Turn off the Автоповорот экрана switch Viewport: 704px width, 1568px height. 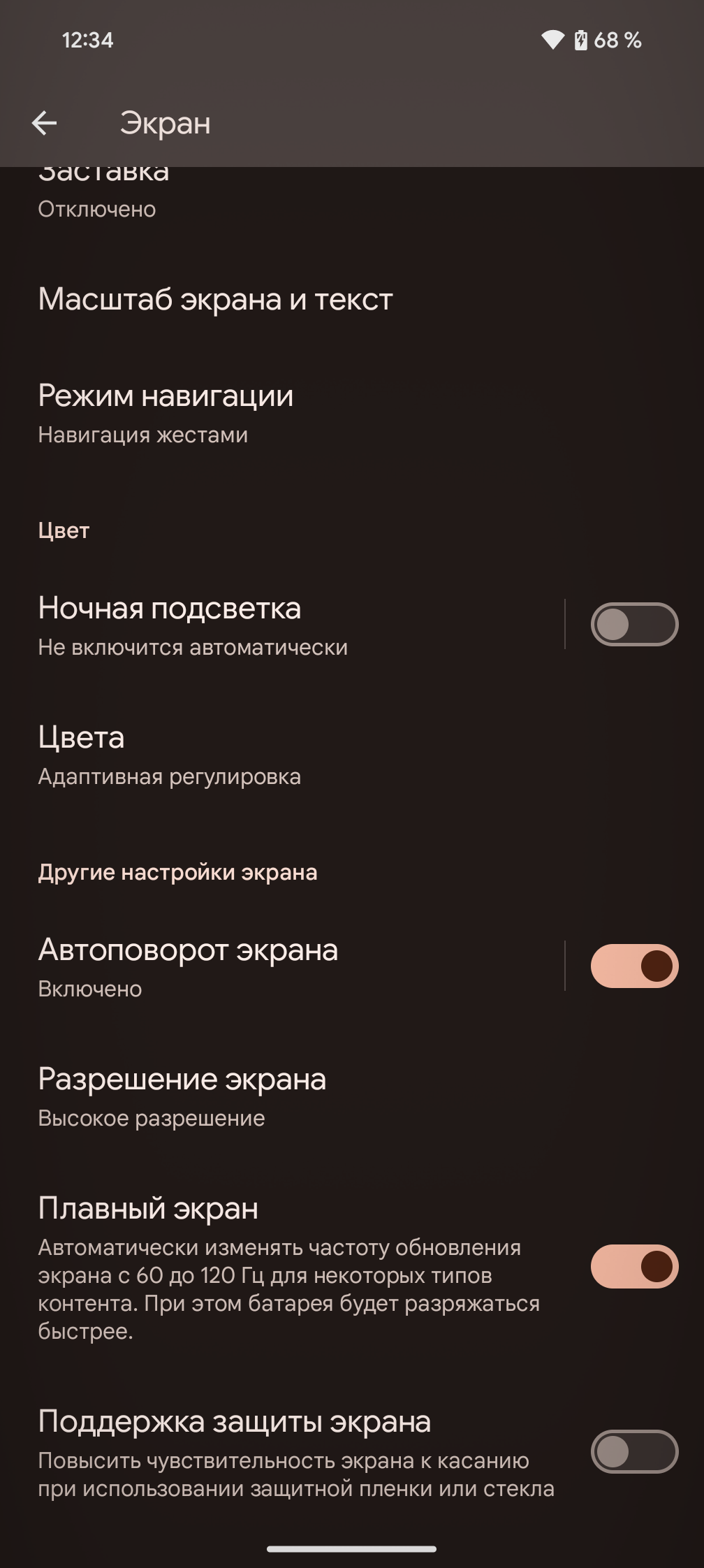pyautogui.click(x=634, y=966)
